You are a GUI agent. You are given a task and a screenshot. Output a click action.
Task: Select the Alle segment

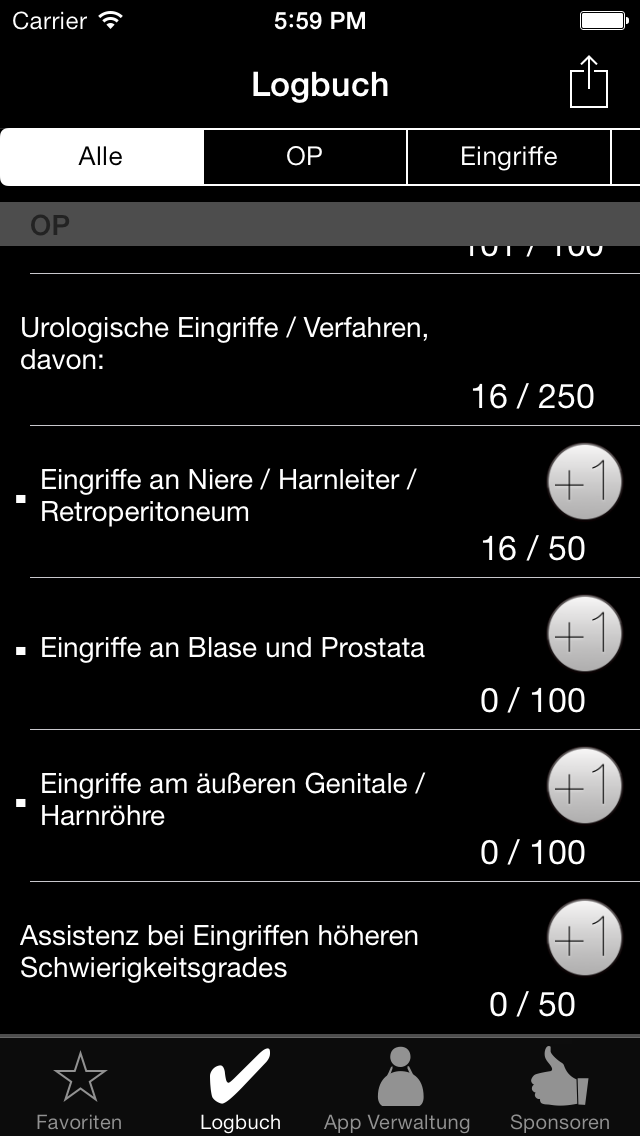pos(101,156)
